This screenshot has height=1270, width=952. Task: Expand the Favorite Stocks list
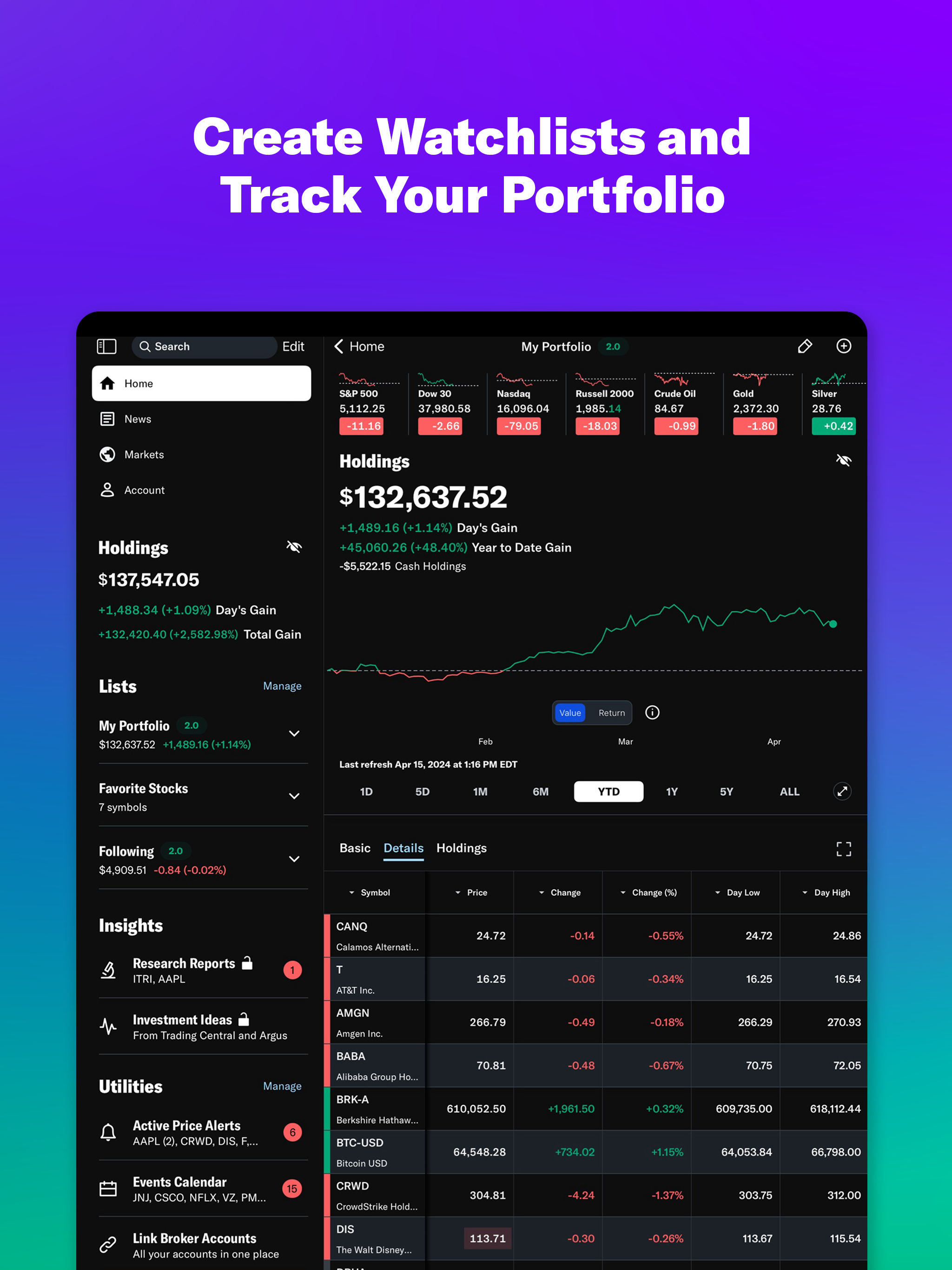[295, 796]
